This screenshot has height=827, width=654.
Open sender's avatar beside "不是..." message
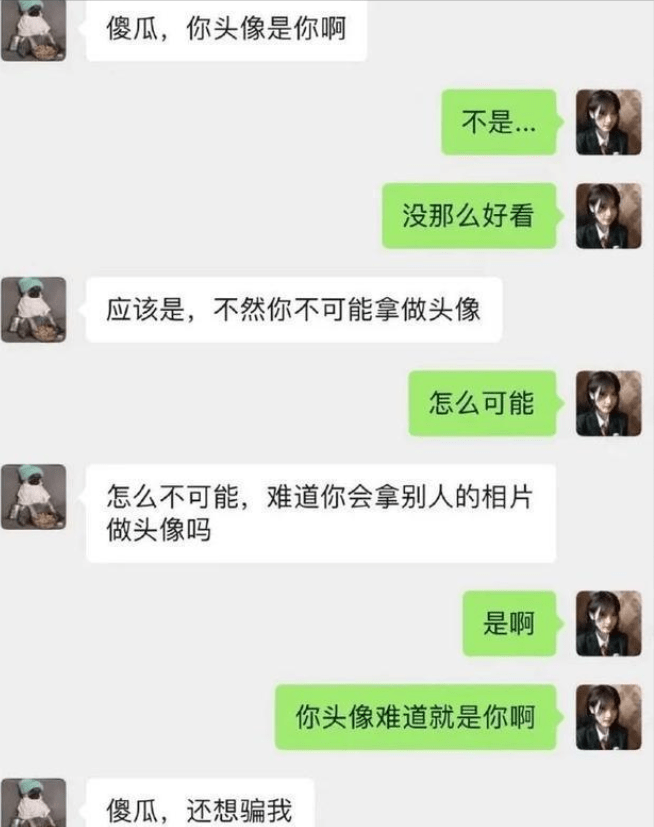(x=608, y=122)
